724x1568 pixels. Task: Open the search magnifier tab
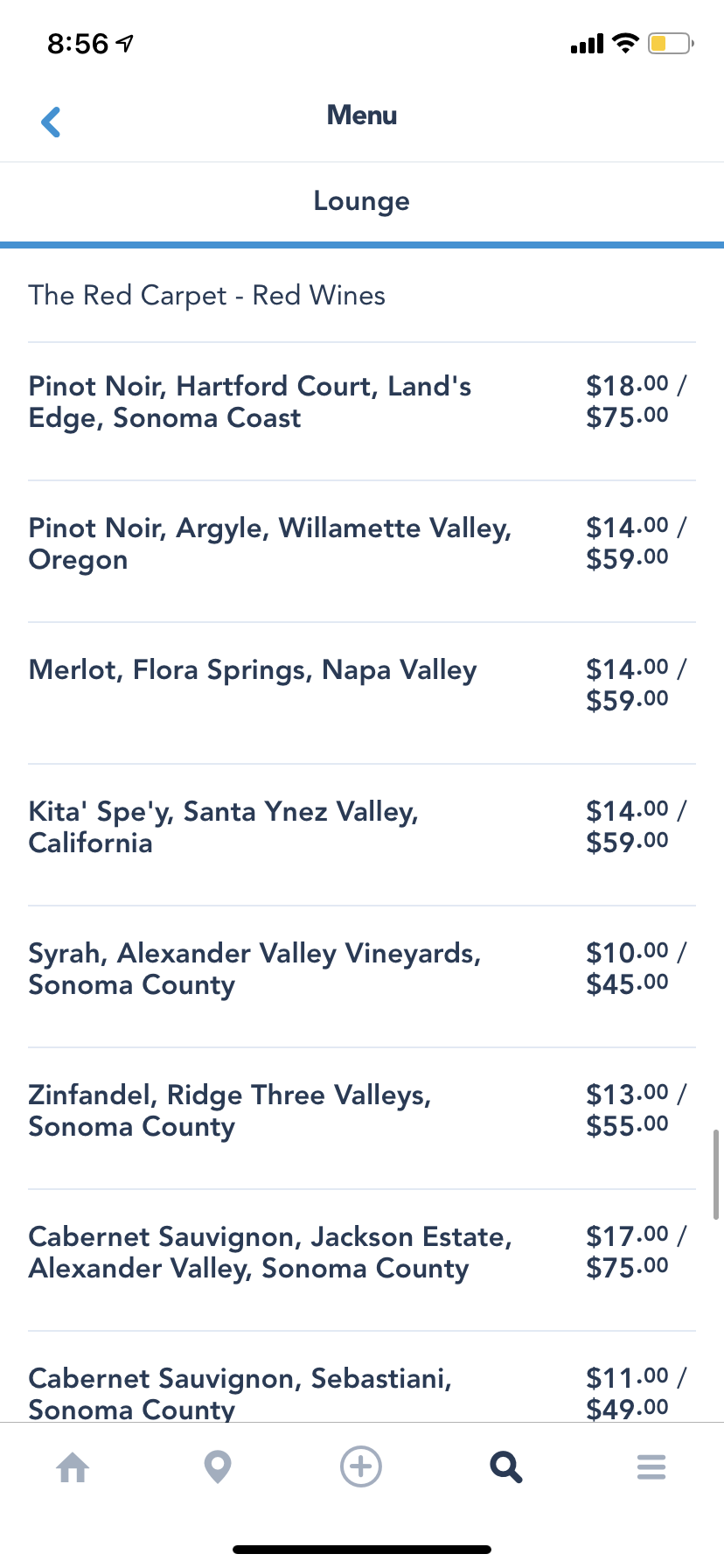click(x=505, y=1466)
